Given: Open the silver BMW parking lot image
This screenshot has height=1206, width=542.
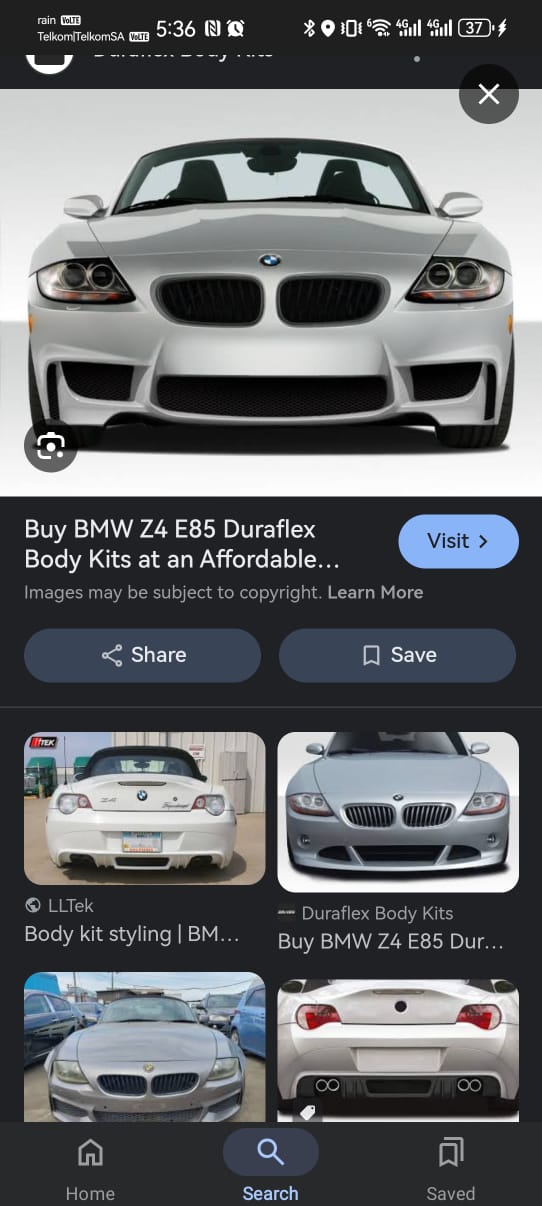Looking at the screenshot, I should pos(144,1046).
